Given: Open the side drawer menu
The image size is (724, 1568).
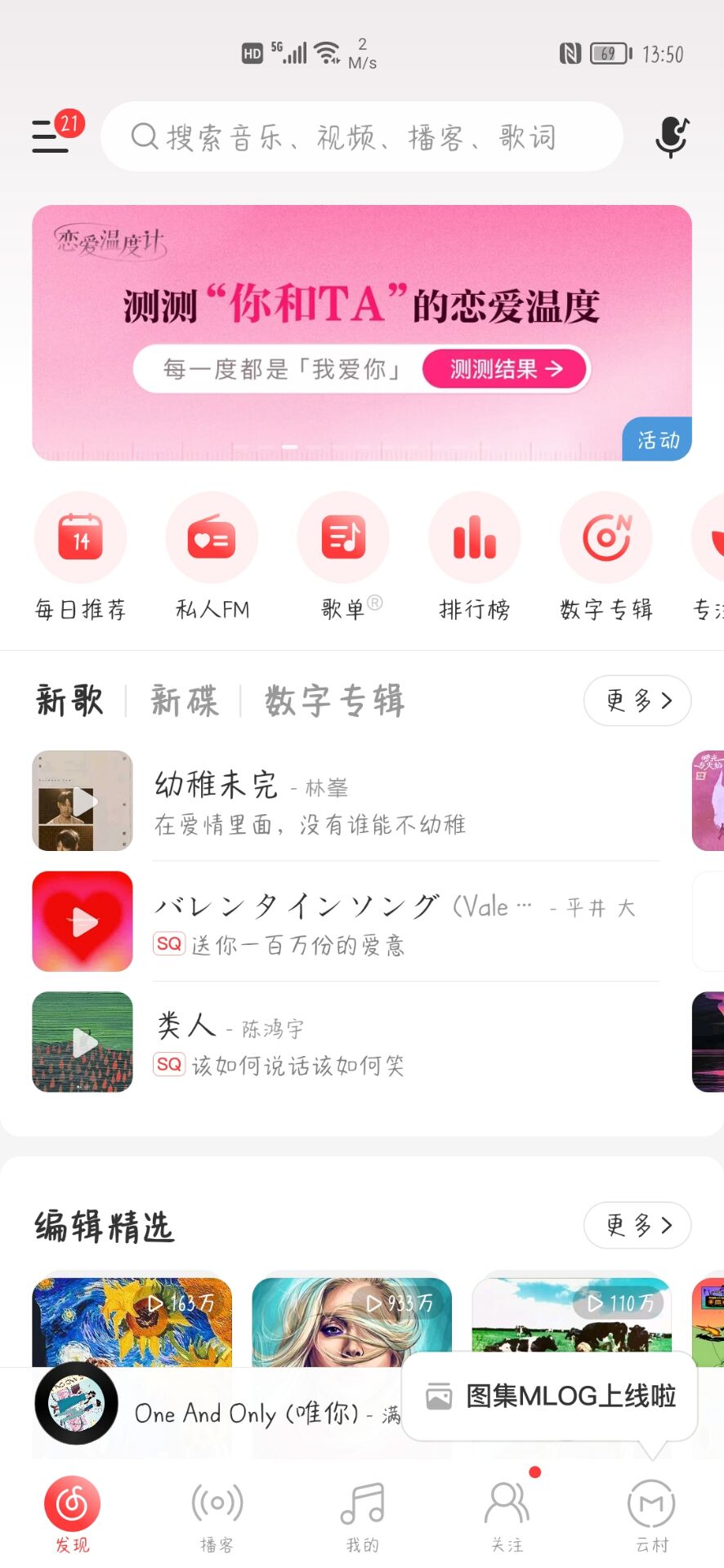Looking at the screenshot, I should (51, 136).
